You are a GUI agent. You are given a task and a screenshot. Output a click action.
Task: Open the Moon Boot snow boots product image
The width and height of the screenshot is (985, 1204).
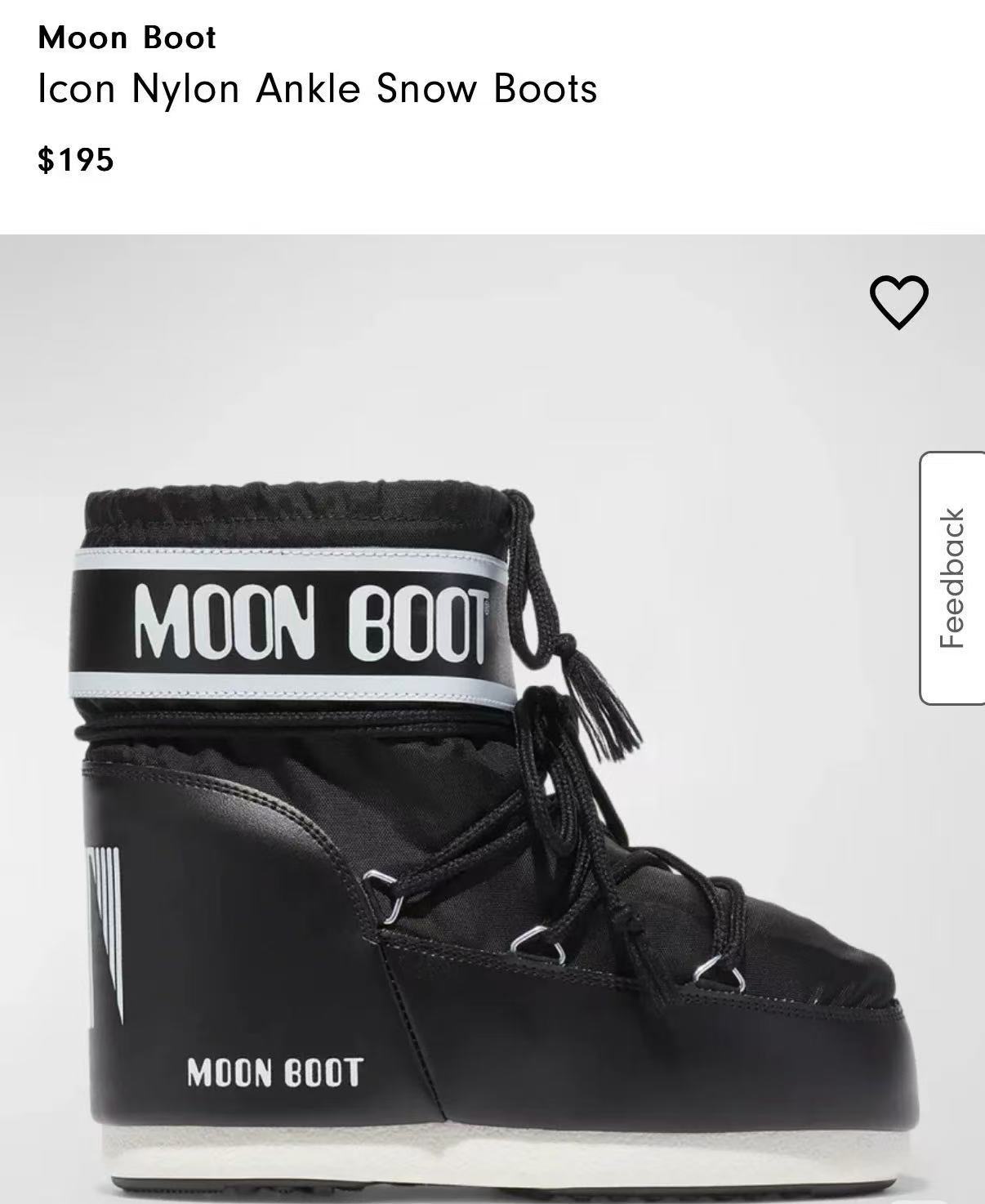492,719
